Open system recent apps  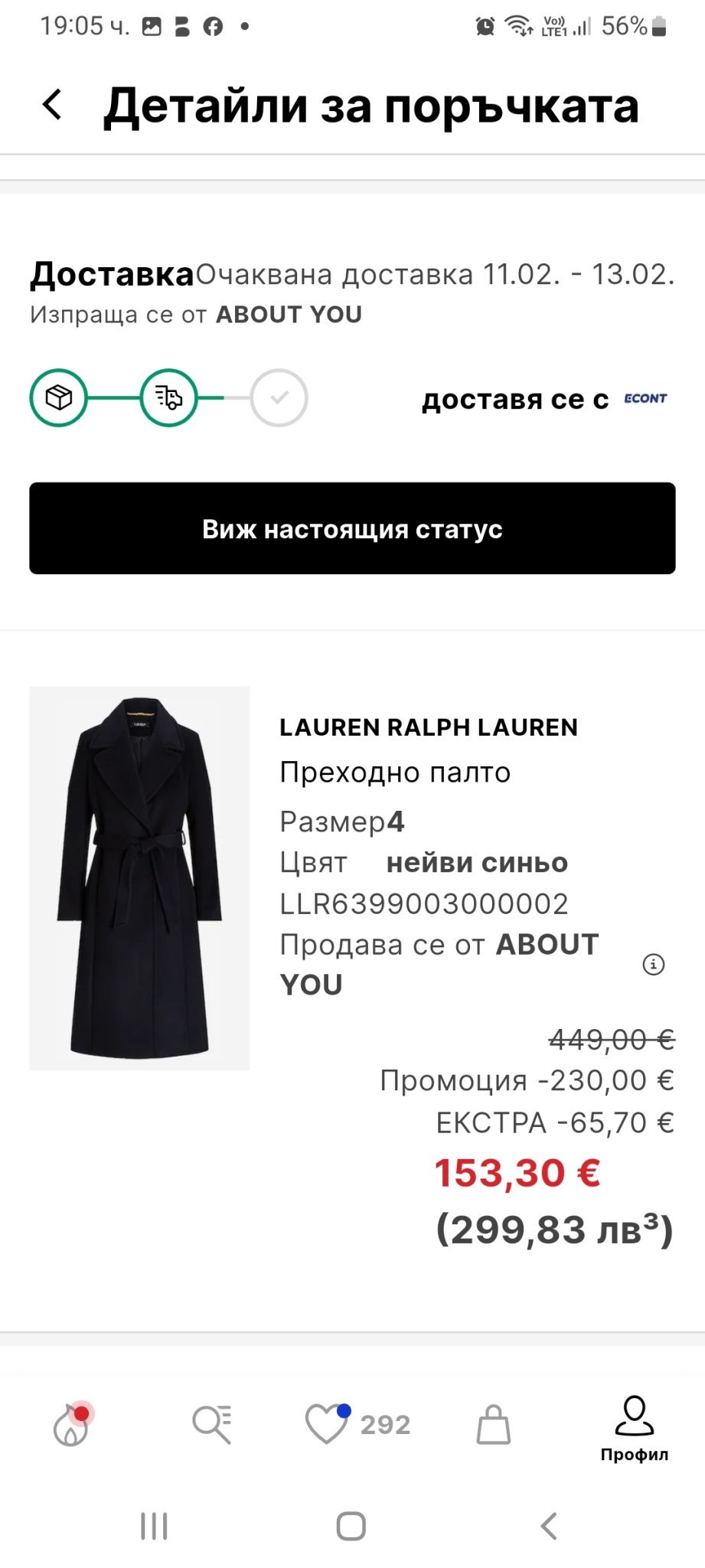tap(154, 1526)
